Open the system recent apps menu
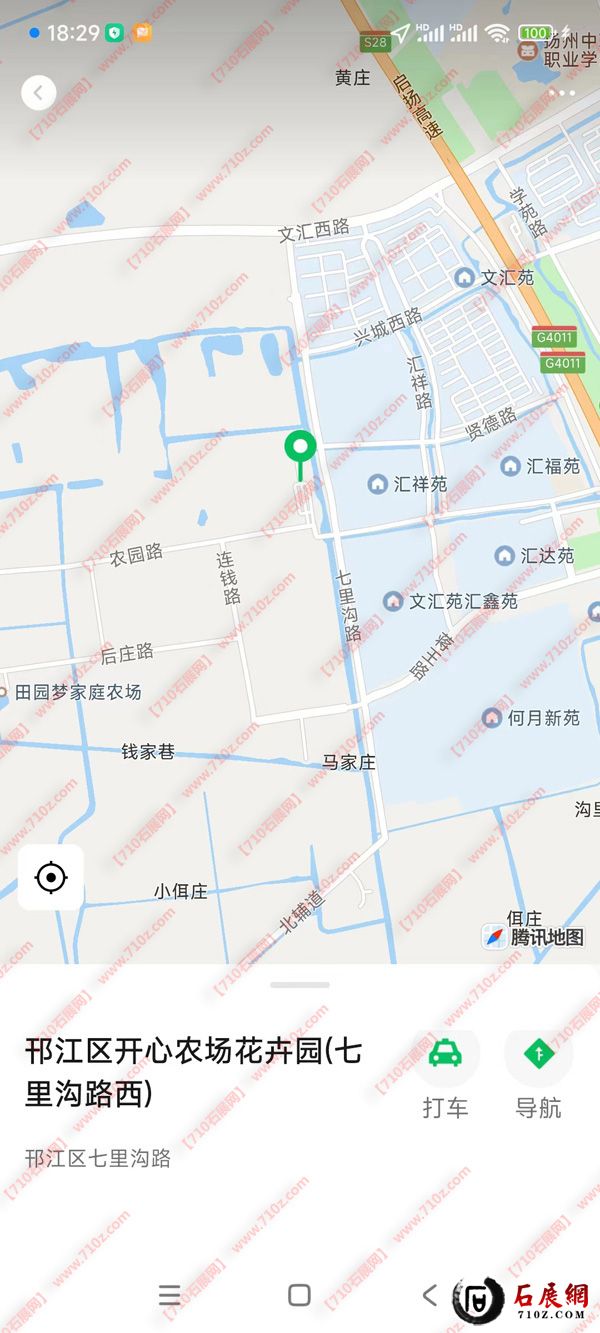Viewport: 600px width, 1333px height. (x=170, y=1295)
